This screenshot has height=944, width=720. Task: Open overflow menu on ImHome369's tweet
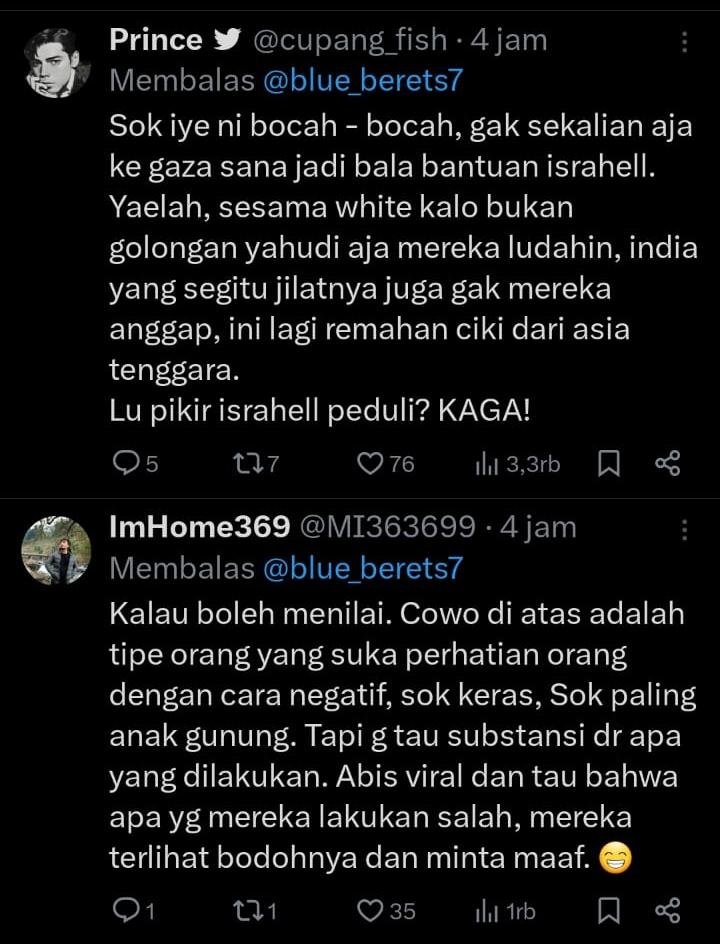coord(684,529)
